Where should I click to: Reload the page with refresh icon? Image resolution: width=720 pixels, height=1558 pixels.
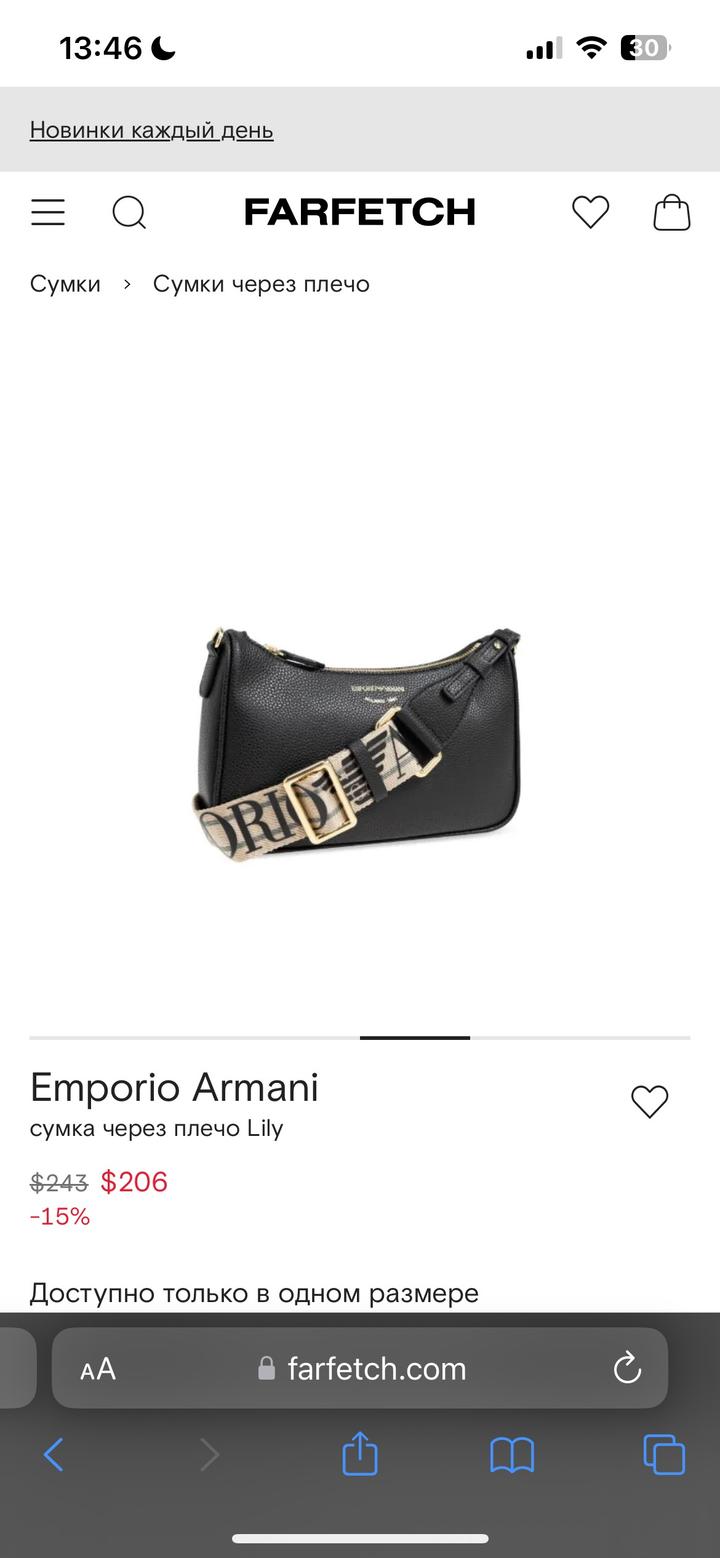tap(626, 1369)
